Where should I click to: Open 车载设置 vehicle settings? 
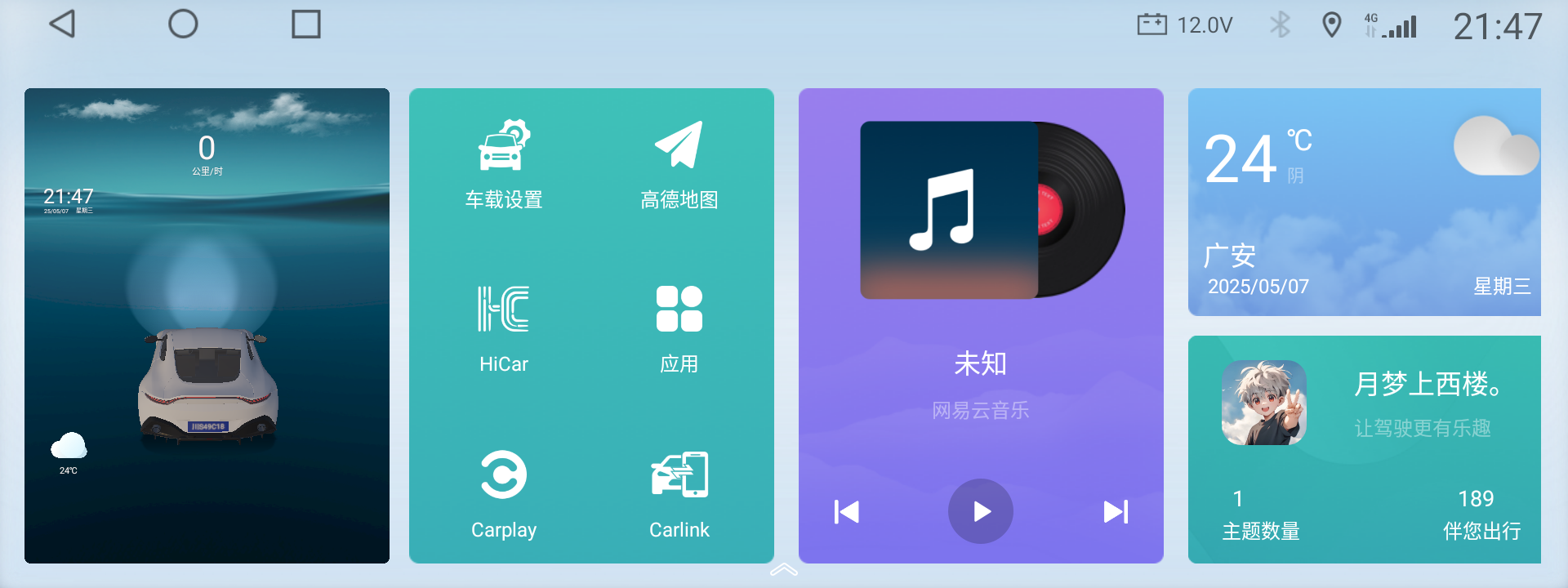504,164
